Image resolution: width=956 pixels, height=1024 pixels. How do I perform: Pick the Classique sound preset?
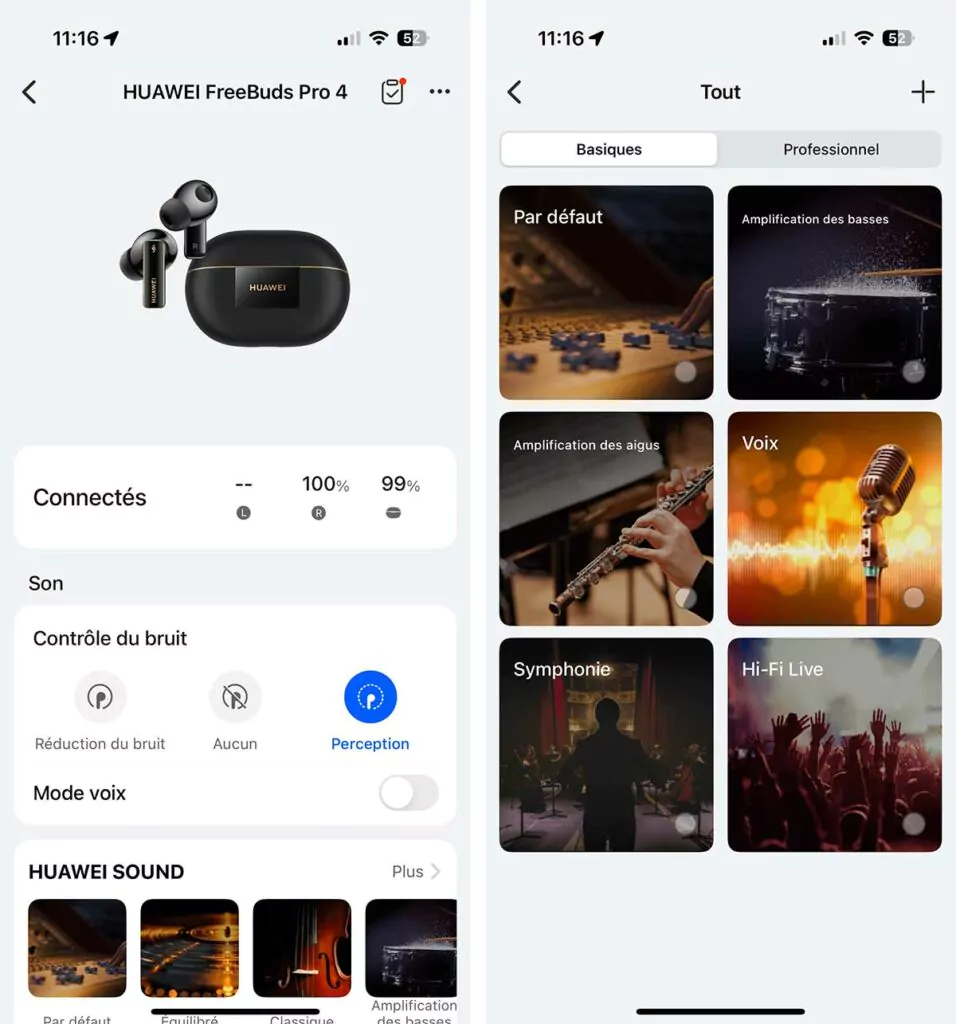(x=302, y=948)
